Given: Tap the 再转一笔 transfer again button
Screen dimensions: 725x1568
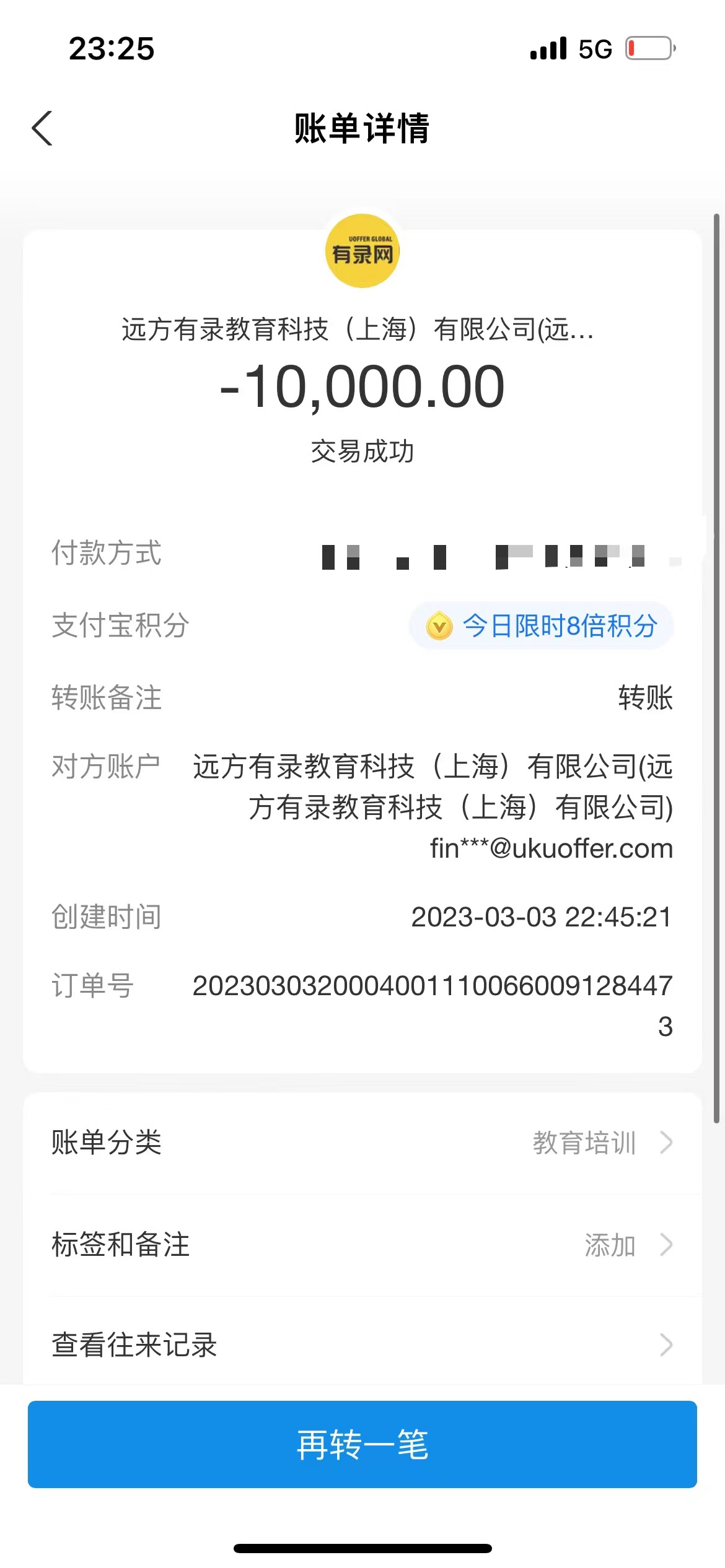Looking at the screenshot, I should point(362,1444).
